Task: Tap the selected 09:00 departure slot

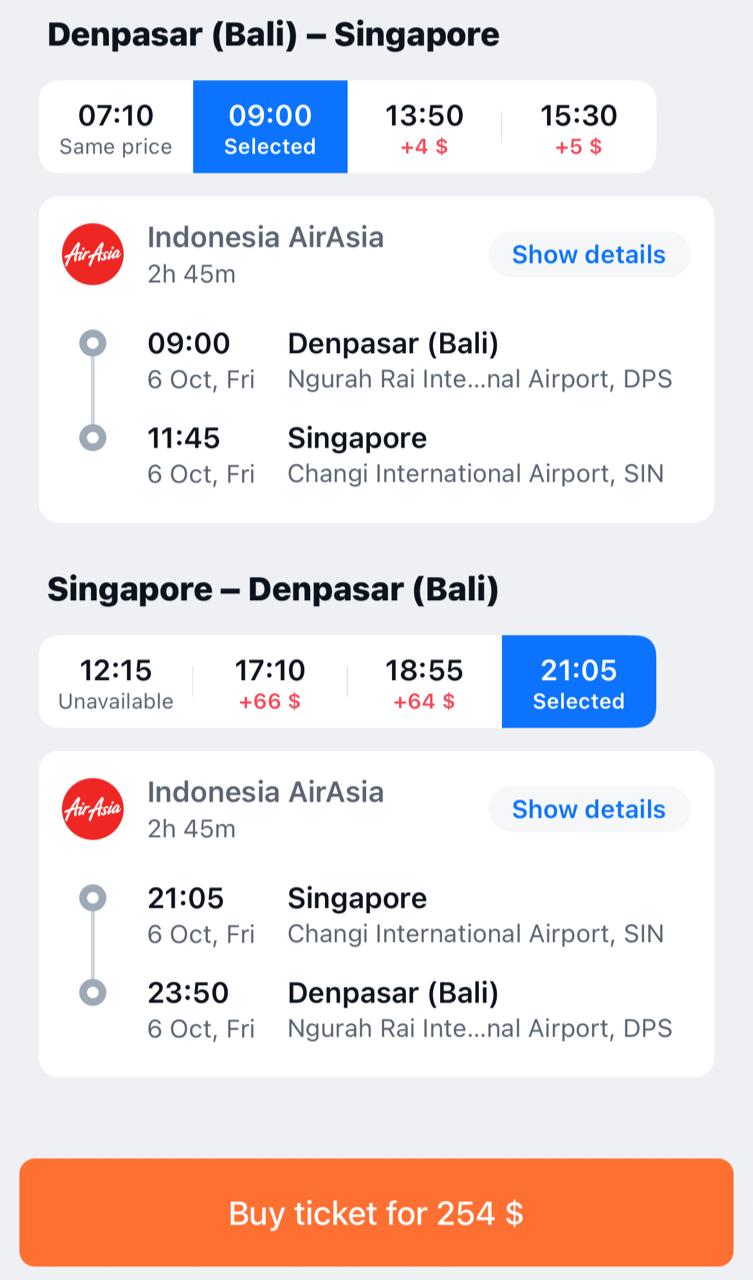Action: click(x=270, y=127)
